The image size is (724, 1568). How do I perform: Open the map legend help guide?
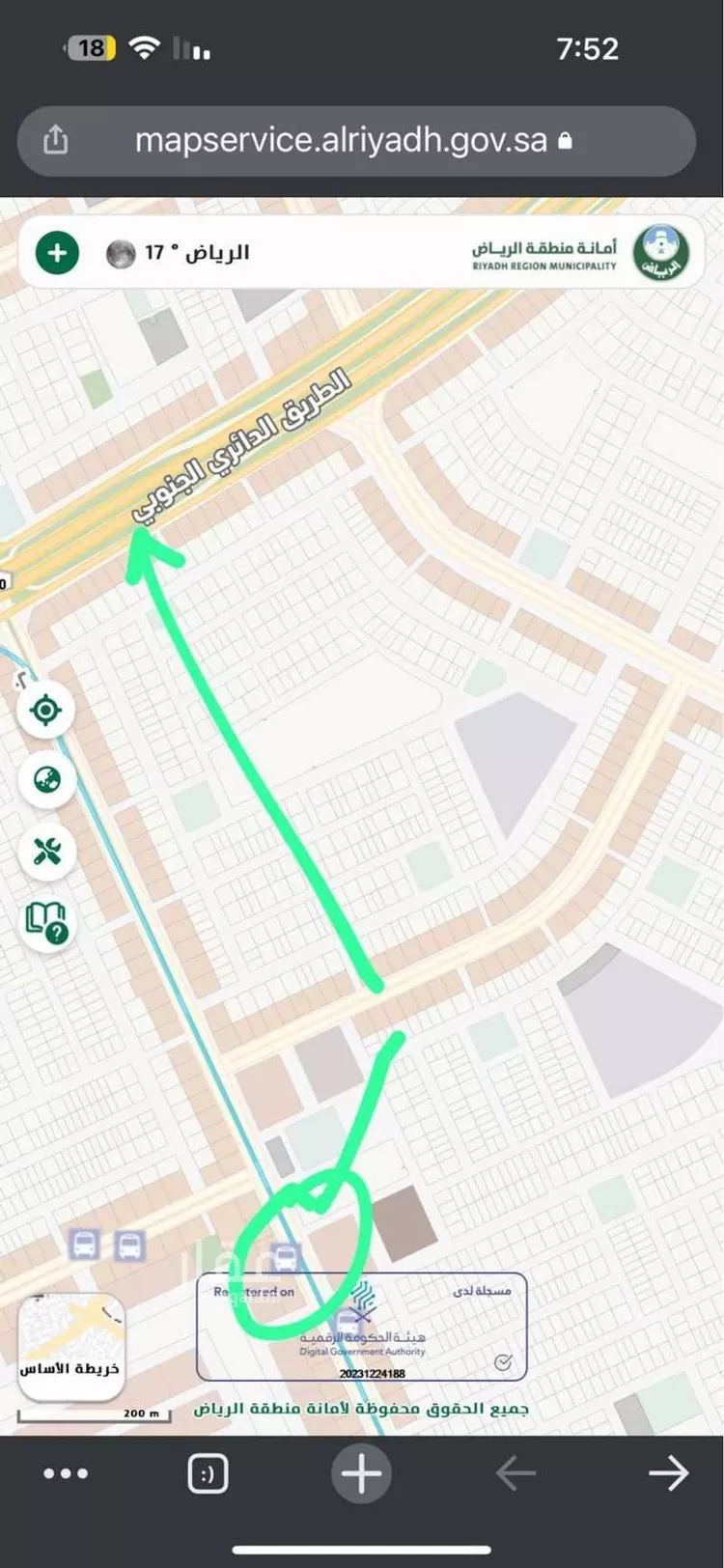[x=46, y=924]
